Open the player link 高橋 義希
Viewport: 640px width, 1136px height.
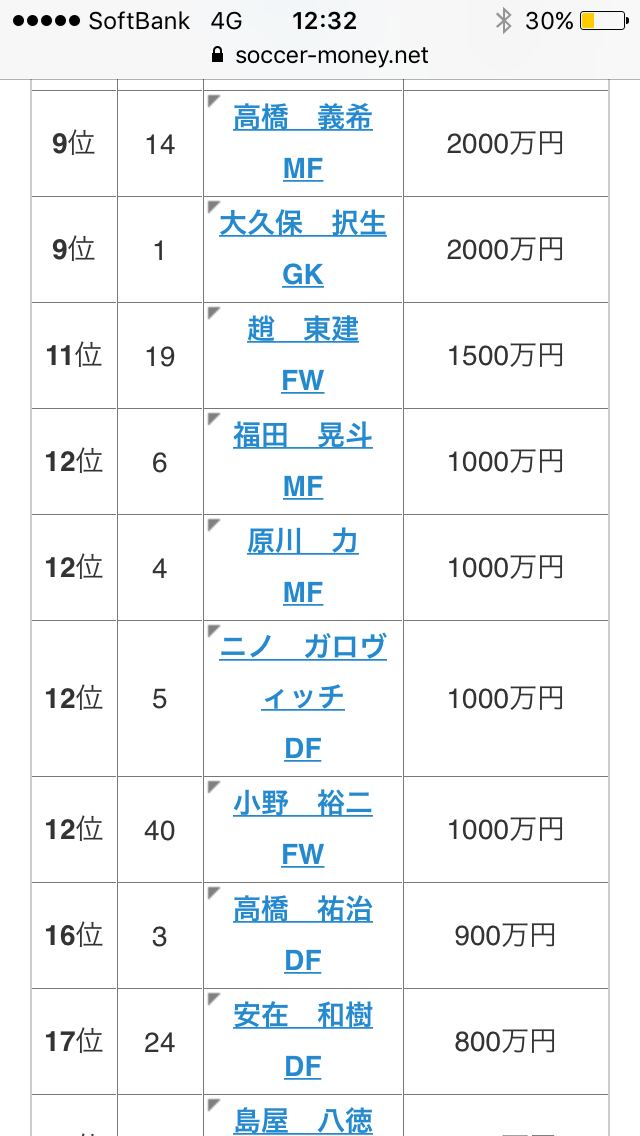click(x=303, y=118)
